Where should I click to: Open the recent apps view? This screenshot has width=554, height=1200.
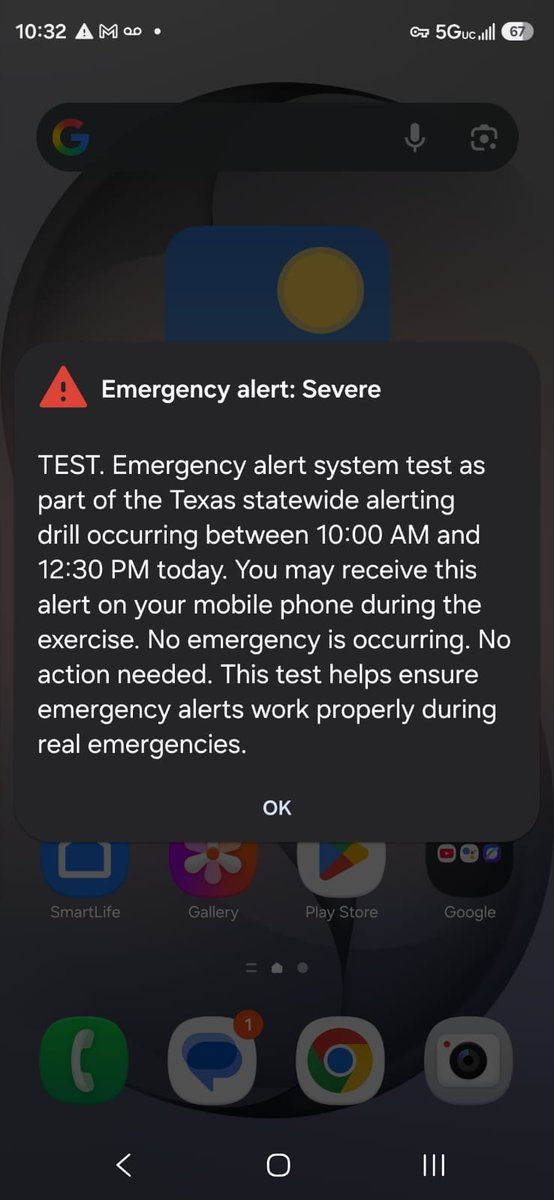433,1164
